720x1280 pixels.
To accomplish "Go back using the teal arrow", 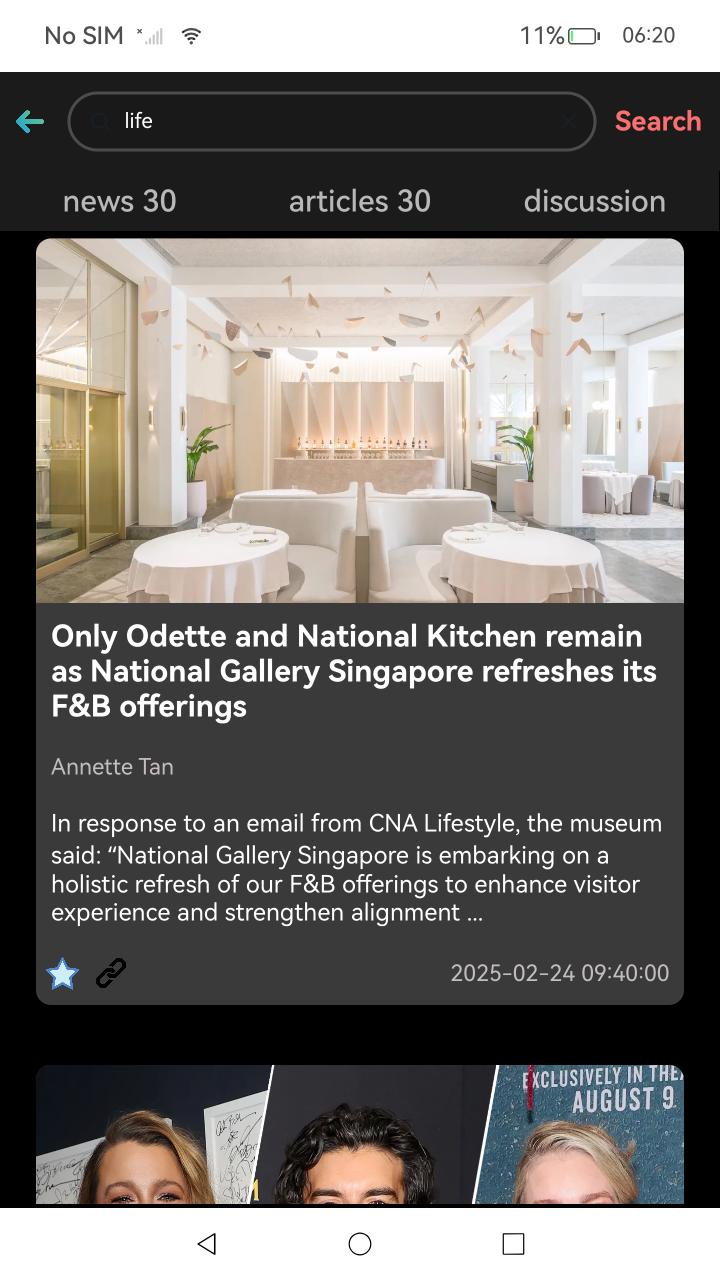I will tap(30, 121).
